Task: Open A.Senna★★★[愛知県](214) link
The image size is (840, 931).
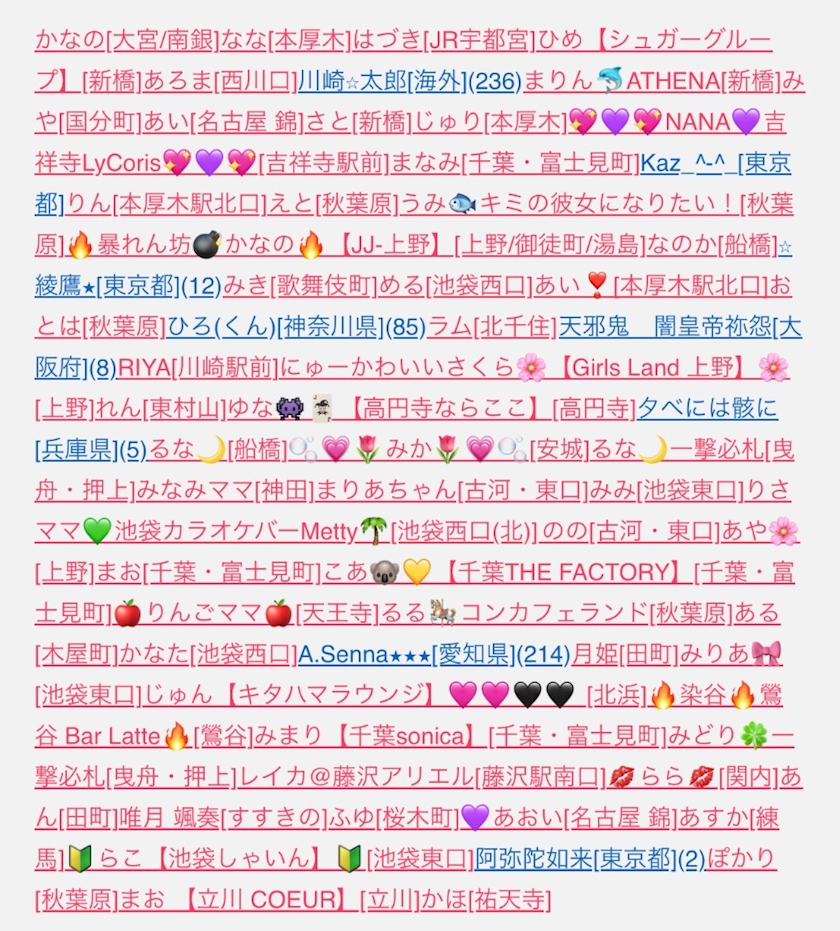Action: (434, 654)
